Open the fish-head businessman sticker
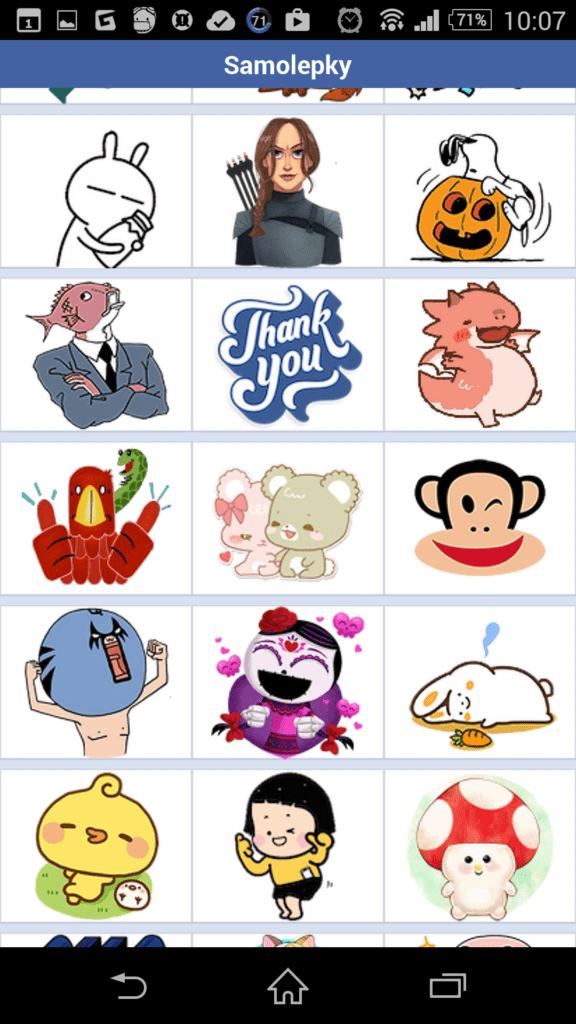Screen dimensions: 576x1024 95,355
